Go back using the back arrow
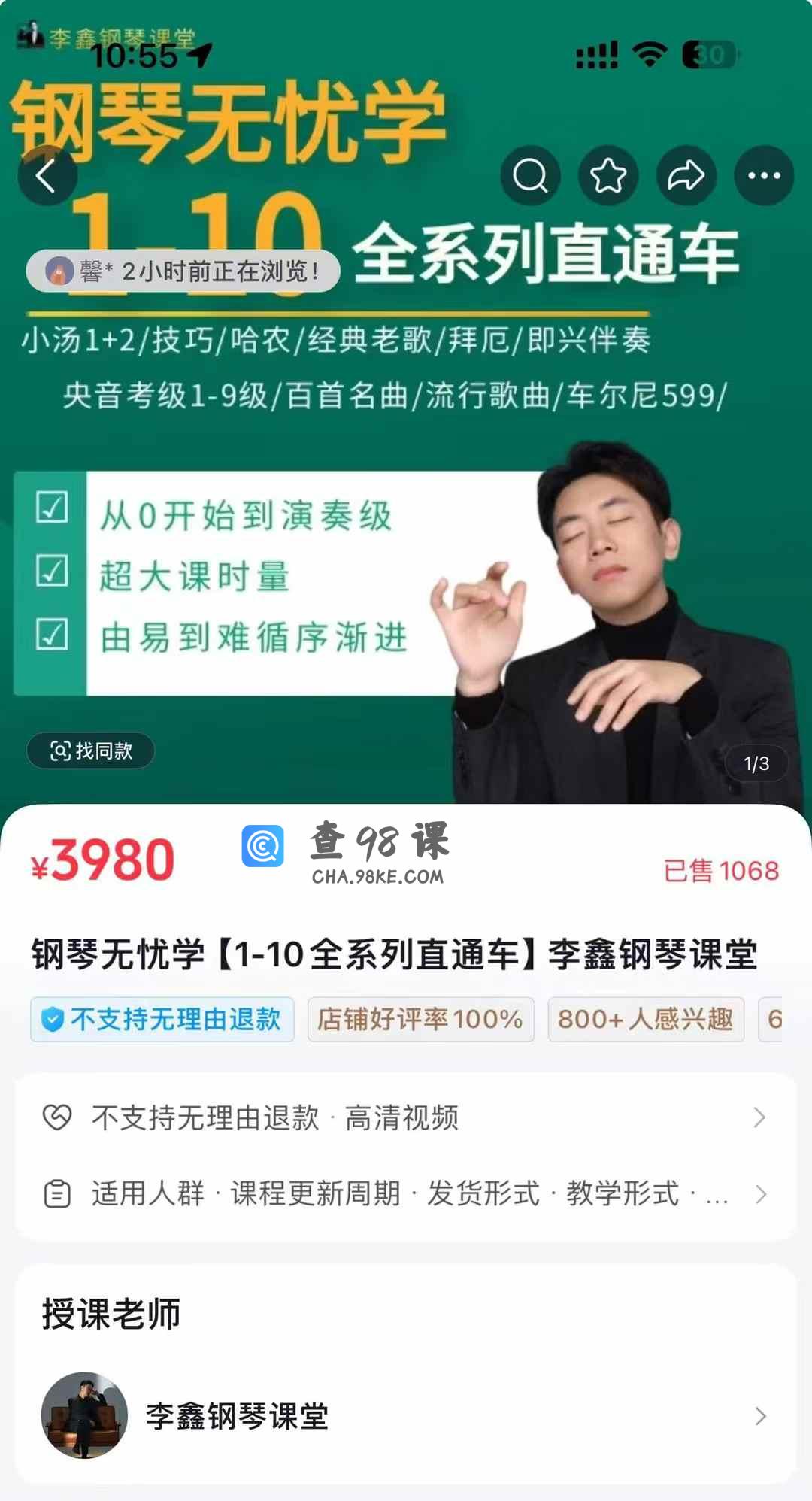 [47, 177]
